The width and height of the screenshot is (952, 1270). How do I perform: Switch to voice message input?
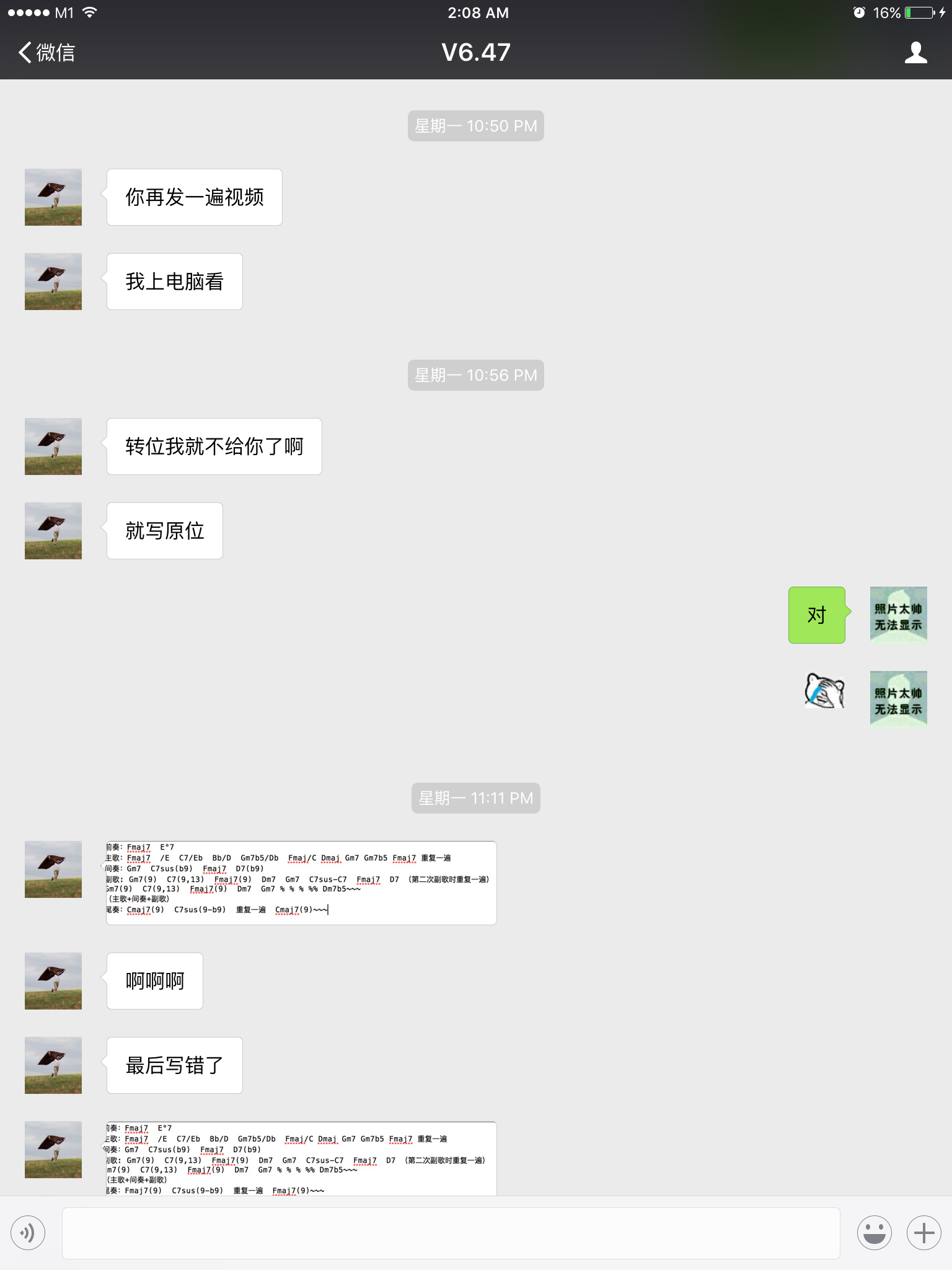(28, 1233)
